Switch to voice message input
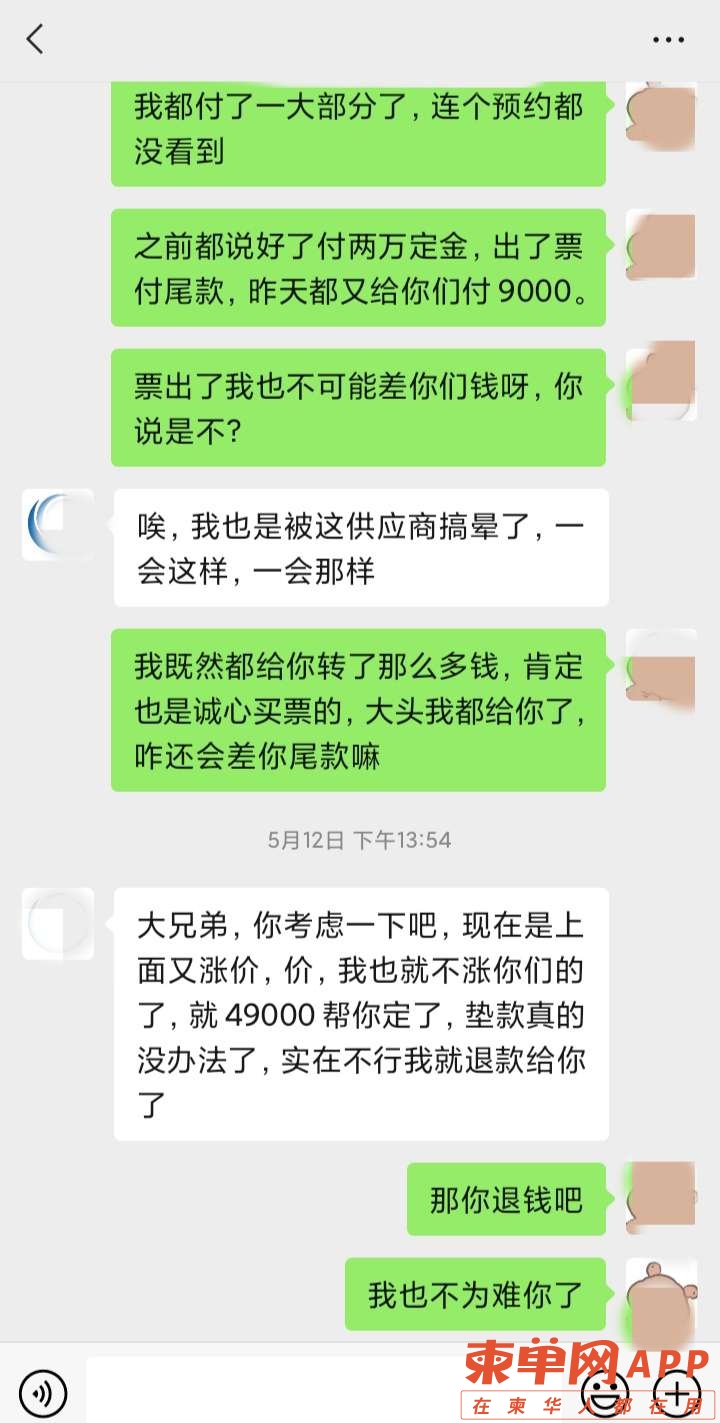720x1423 pixels. click(x=43, y=1392)
